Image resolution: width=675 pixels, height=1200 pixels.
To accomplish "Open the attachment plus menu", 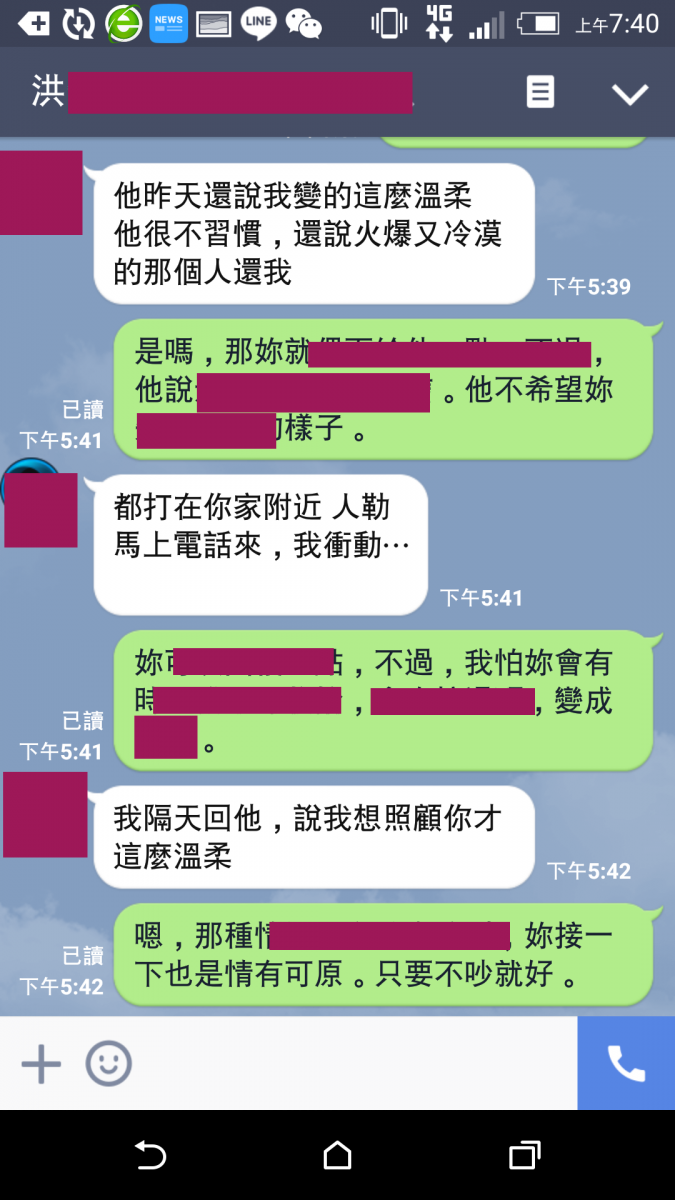I will (x=41, y=1064).
